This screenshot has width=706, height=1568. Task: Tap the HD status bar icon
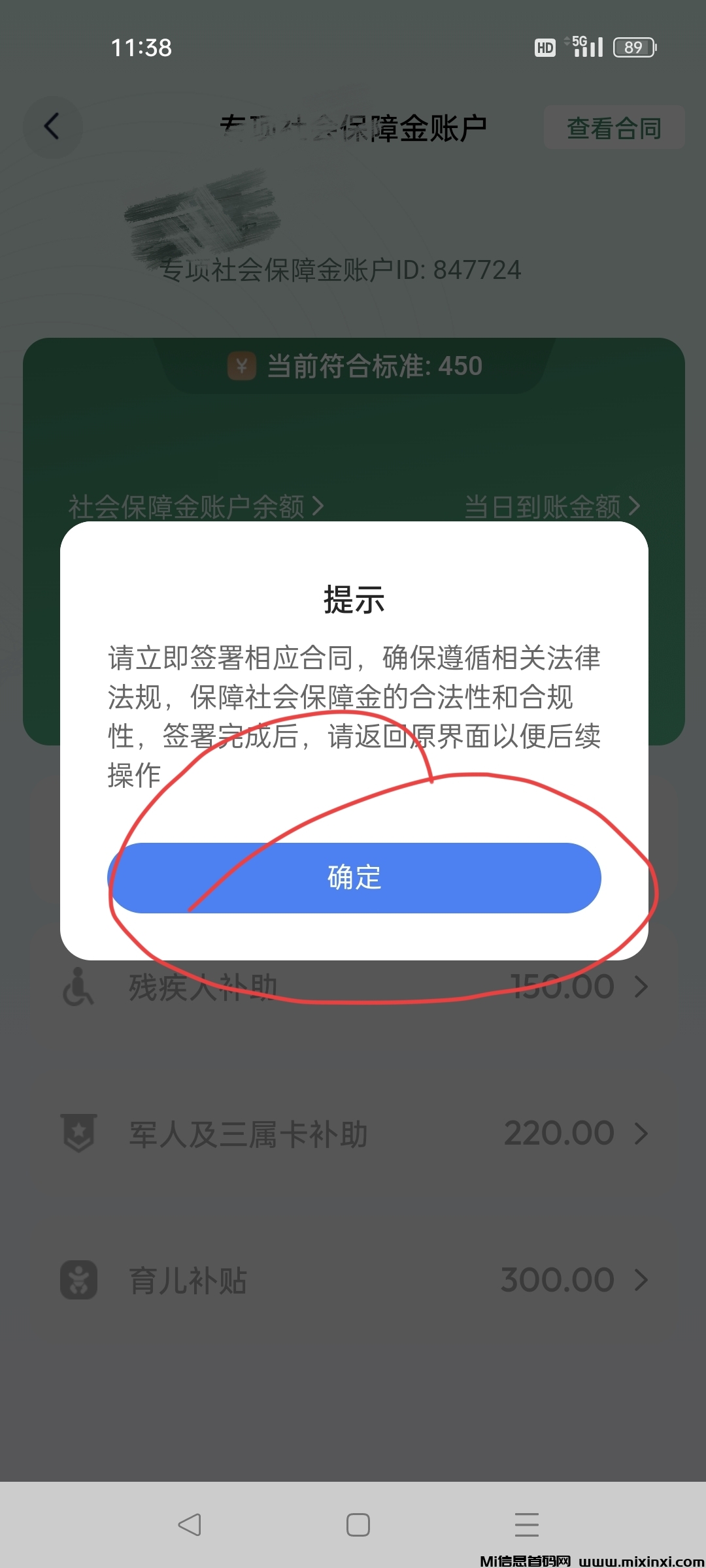[x=545, y=47]
